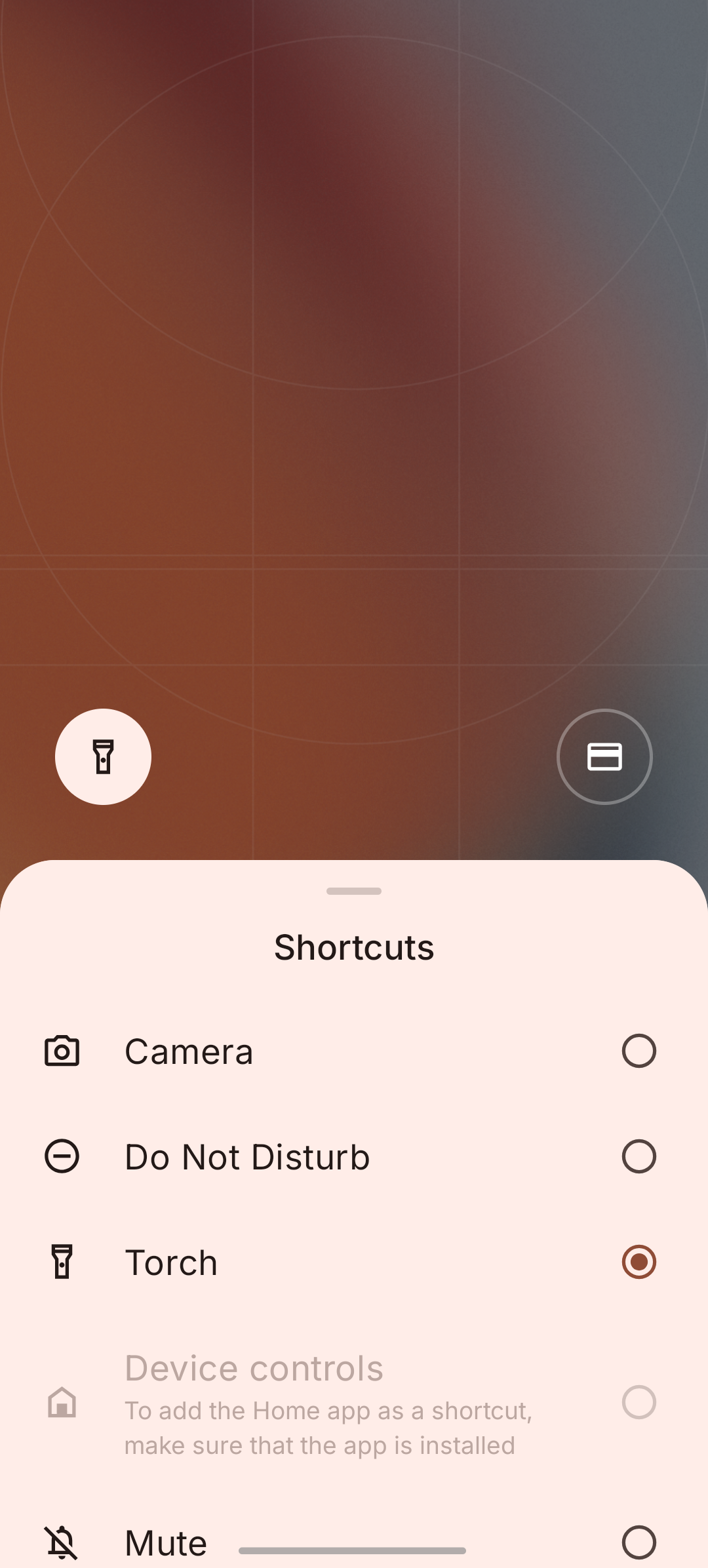Pick Mute as the shortcut

(x=639, y=1542)
